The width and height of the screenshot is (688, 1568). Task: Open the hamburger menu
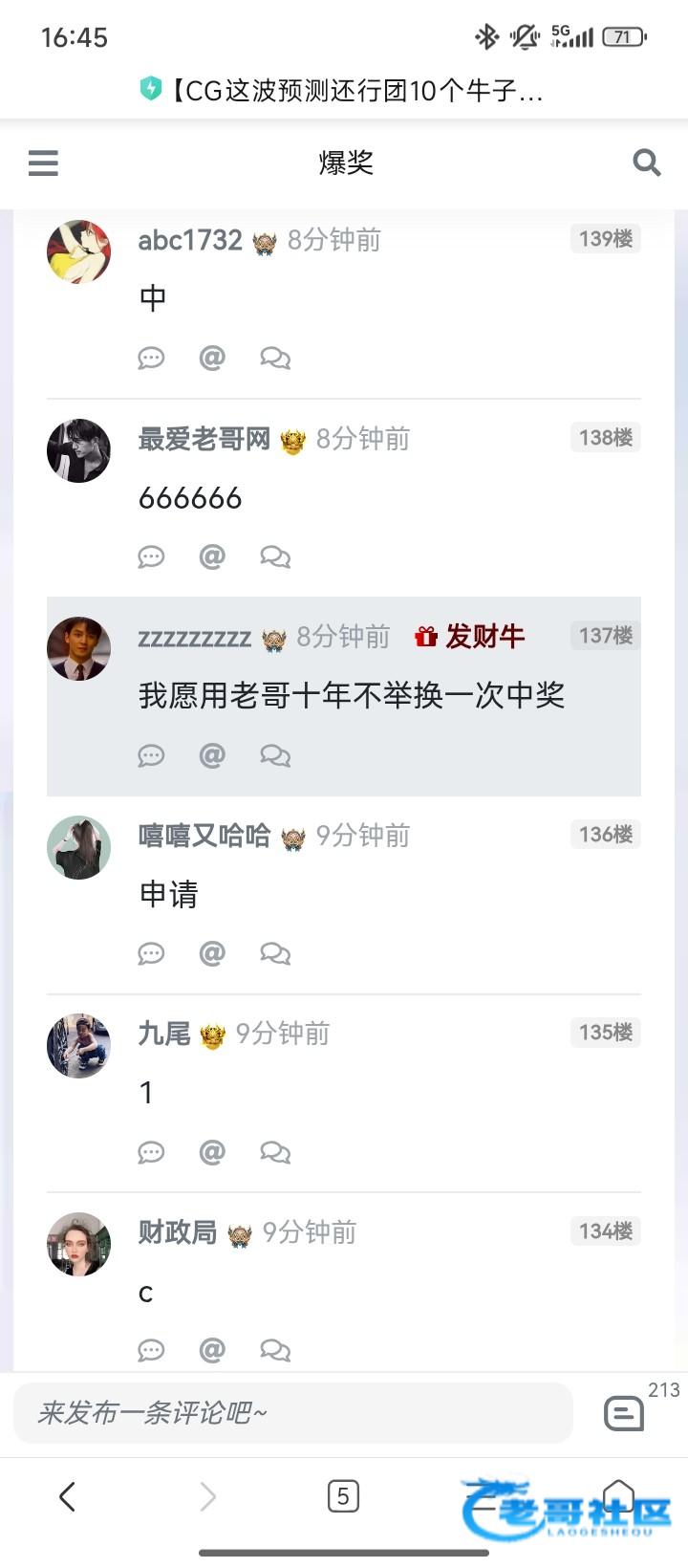pyautogui.click(x=43, y=163)
